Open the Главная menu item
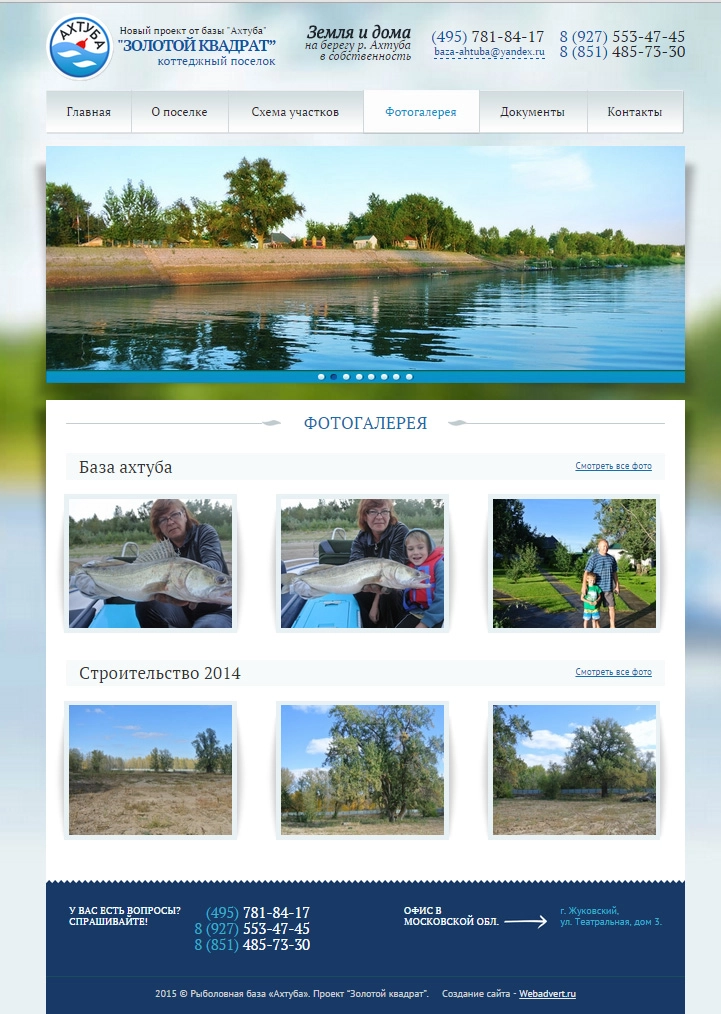The width and height of the screenshot is (721, 1014). pyautogui.click(x=88, y=112)
